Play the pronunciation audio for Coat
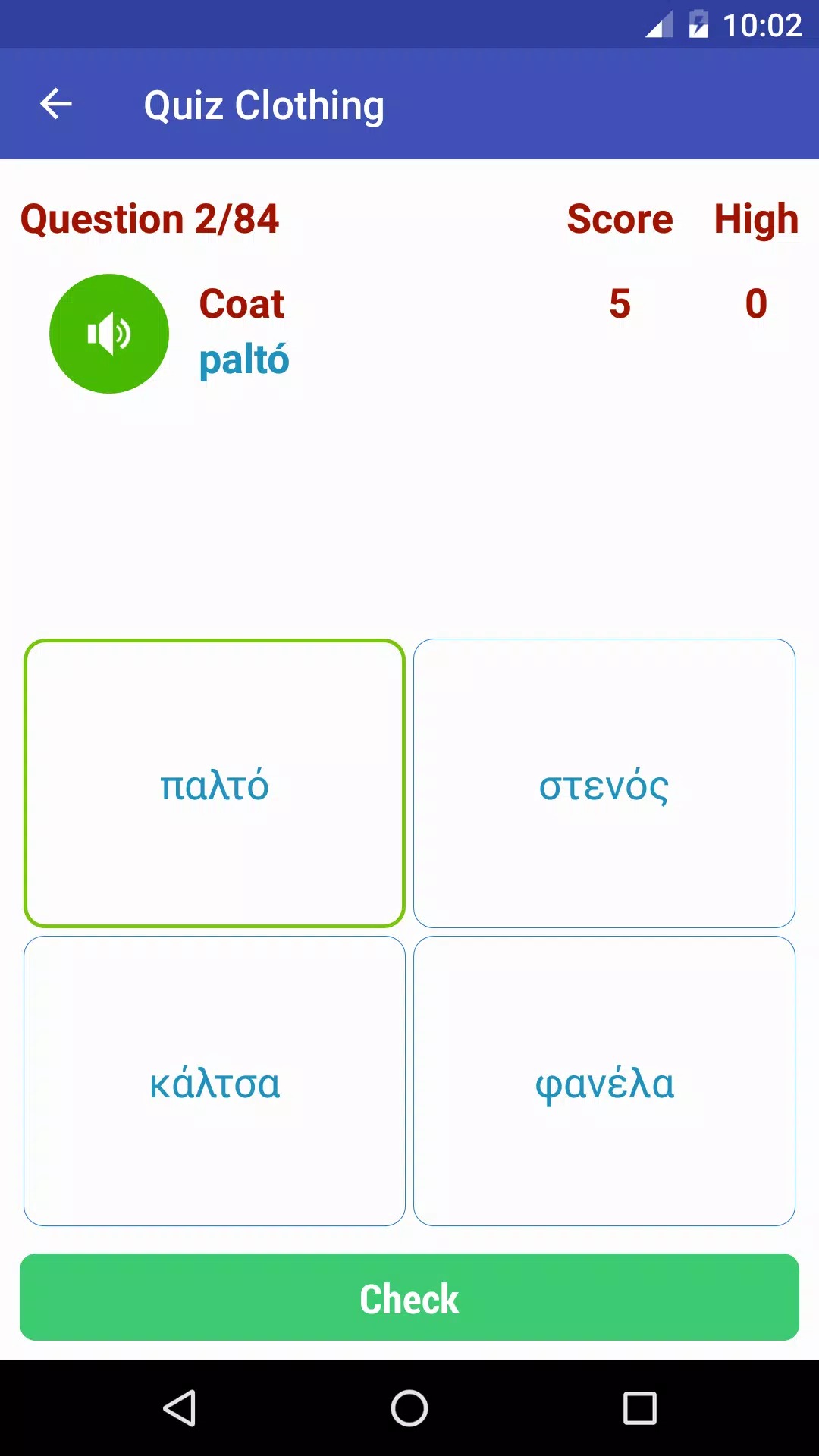The width and height of the screenshot is (819, 1456). point(109,334)
